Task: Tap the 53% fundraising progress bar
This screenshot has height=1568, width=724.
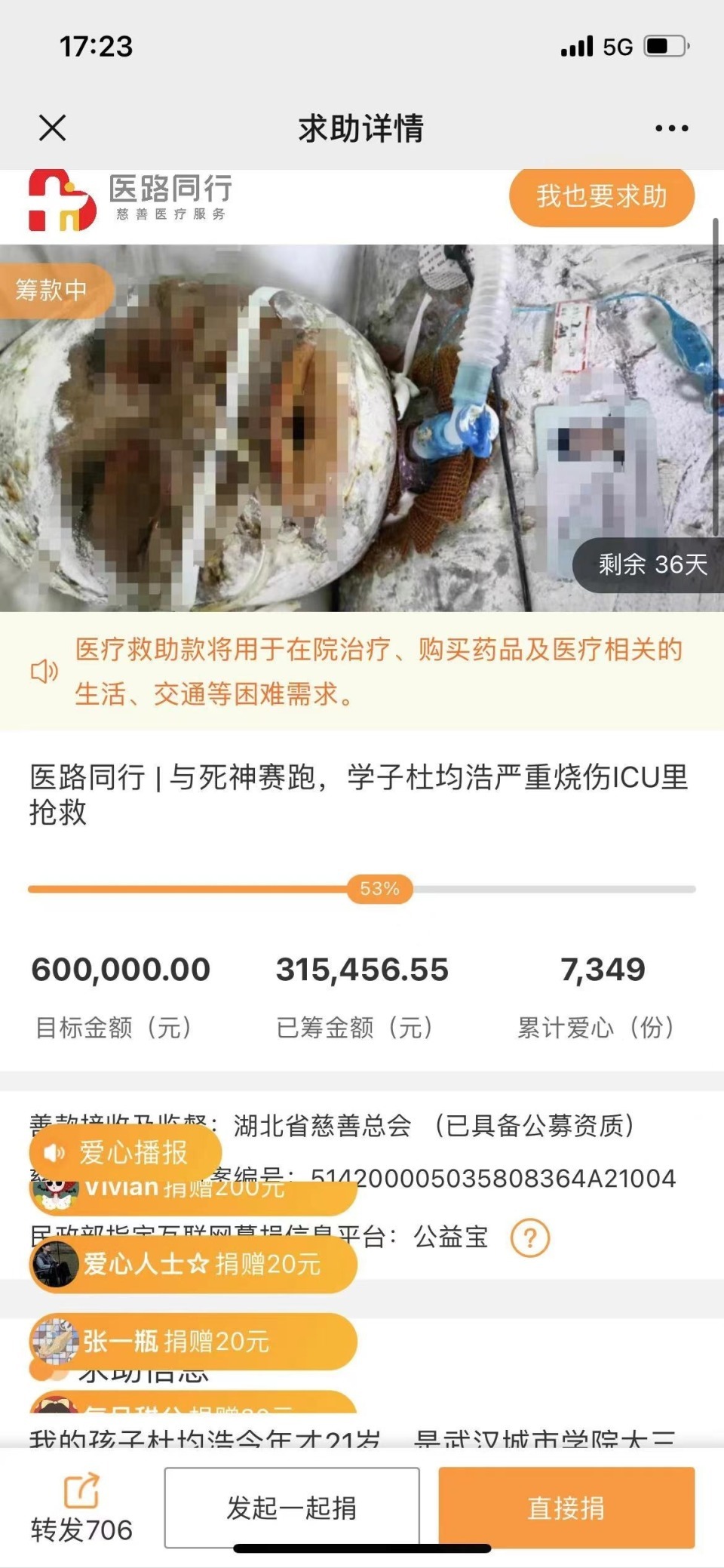Action: pyautogui.click(x=377, y=890)
